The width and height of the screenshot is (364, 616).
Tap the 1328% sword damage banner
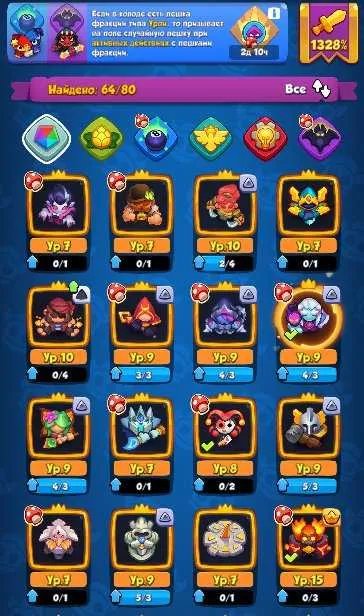click(x=329, y=33)
